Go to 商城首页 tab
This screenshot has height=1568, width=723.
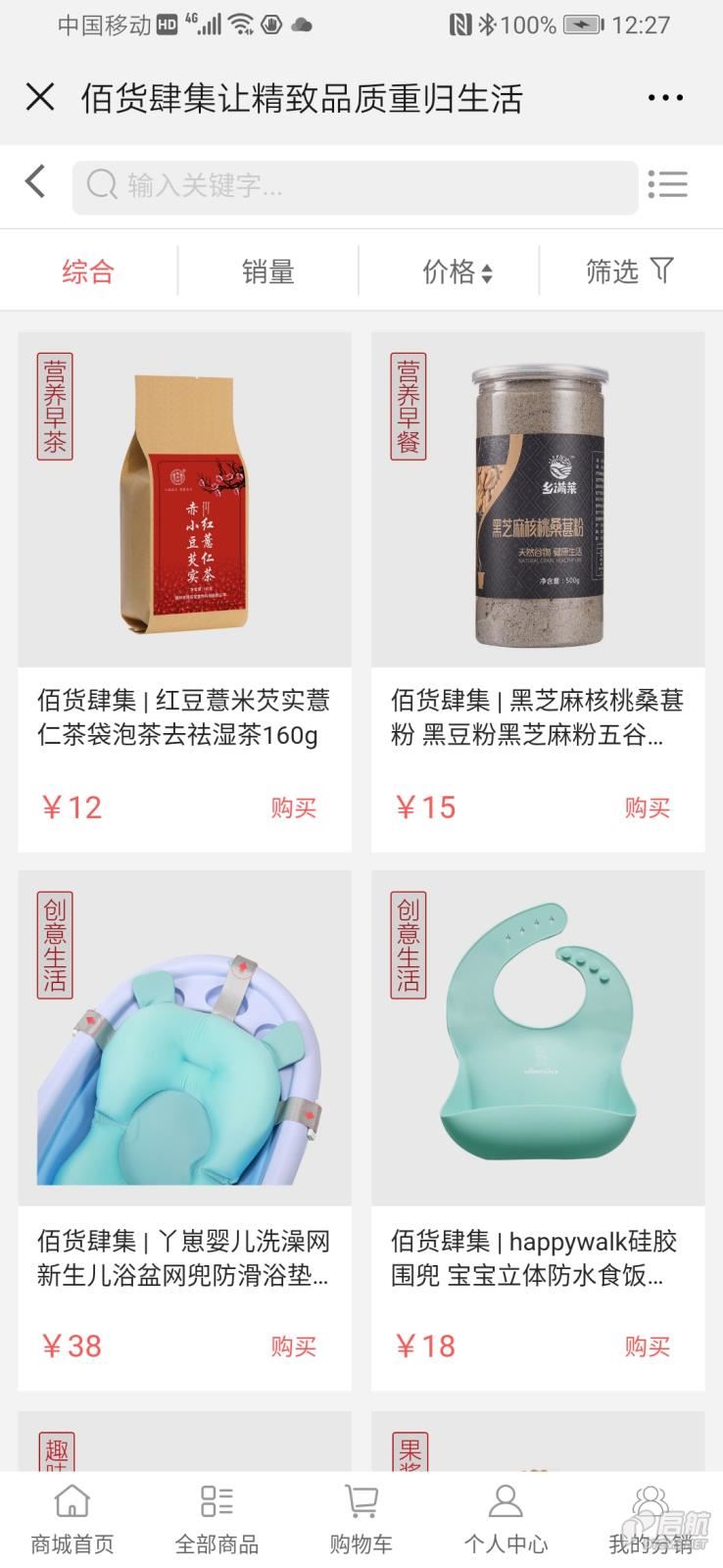tap(72, 1519)
